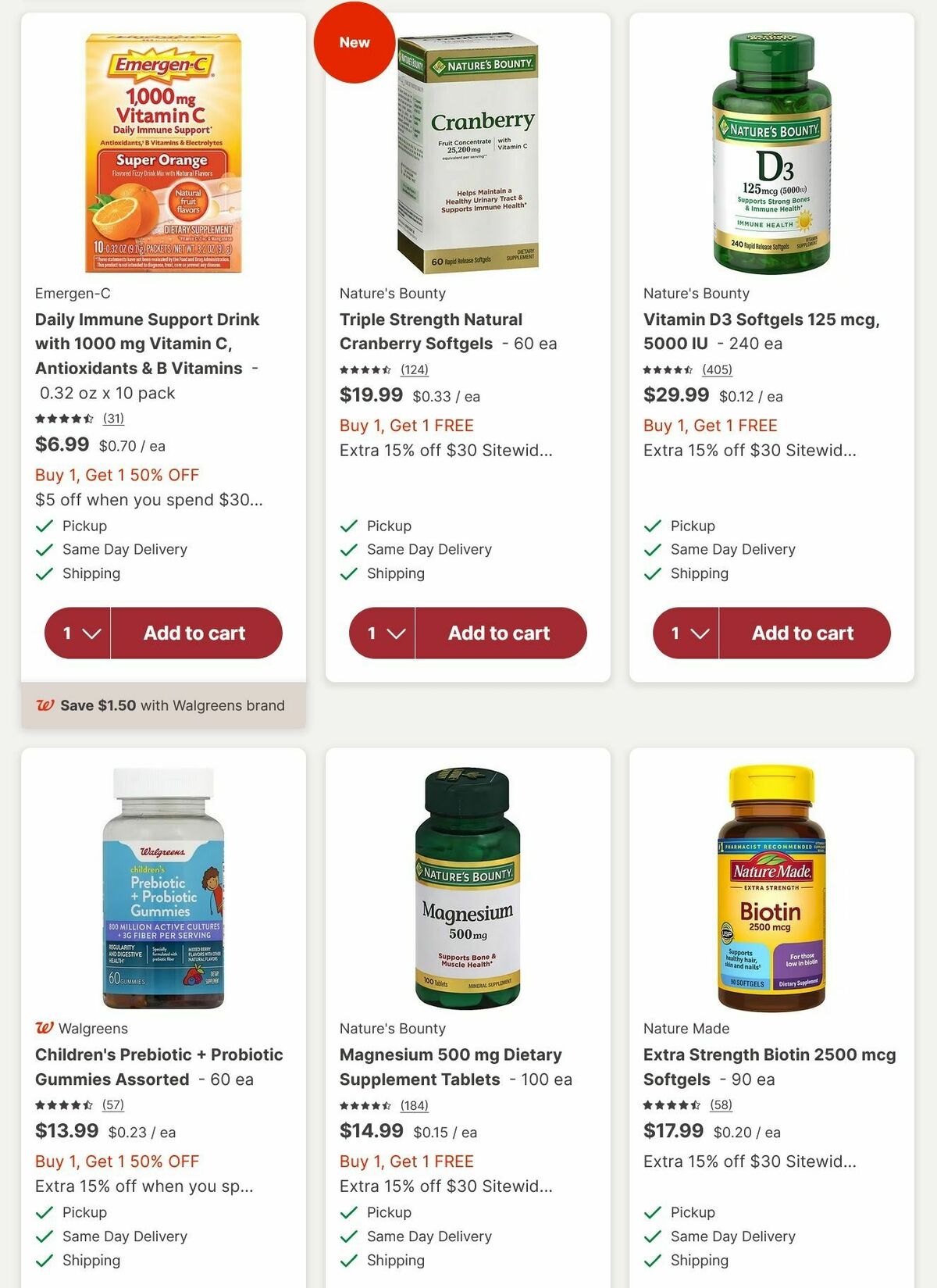Click star rating icons for Magnesium tablets
The image size is (937, 1288).
363,1105
